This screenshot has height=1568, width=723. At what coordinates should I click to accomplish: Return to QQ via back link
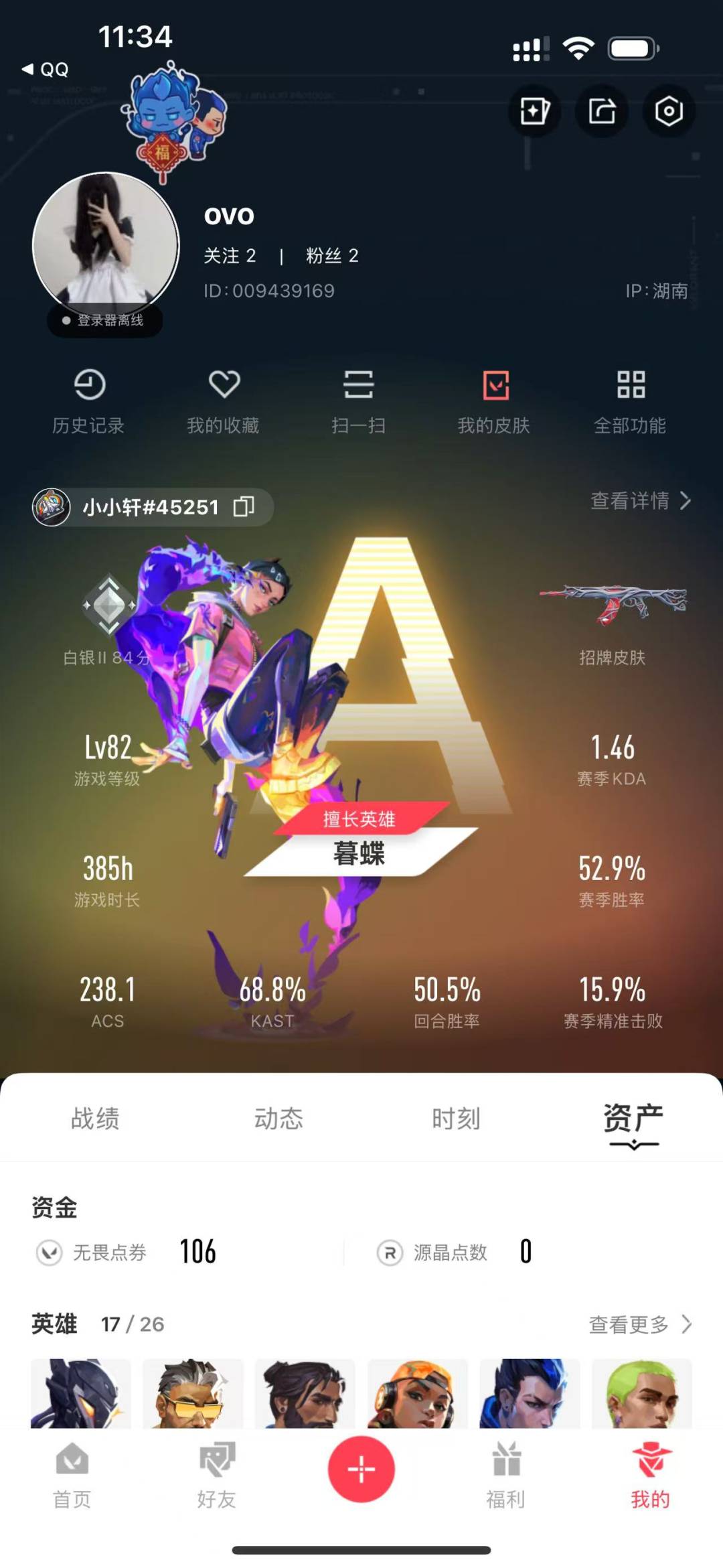tap(46, 70)
